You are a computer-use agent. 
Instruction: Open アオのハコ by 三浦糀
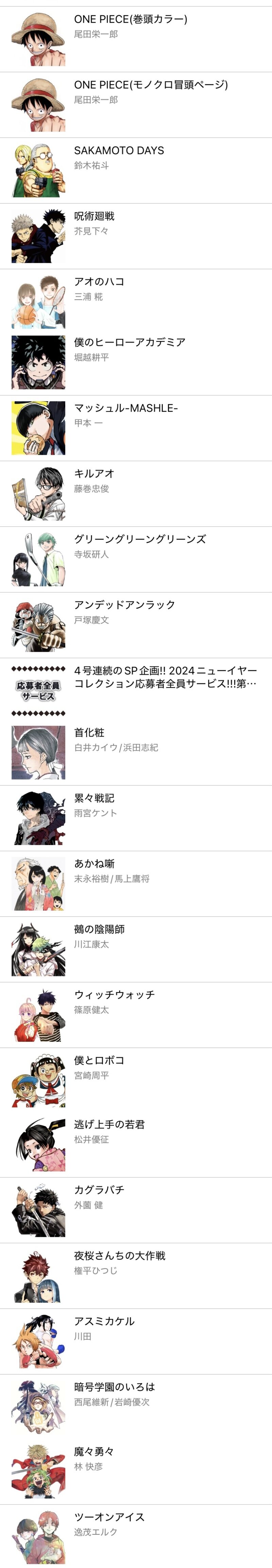point(136,301)
